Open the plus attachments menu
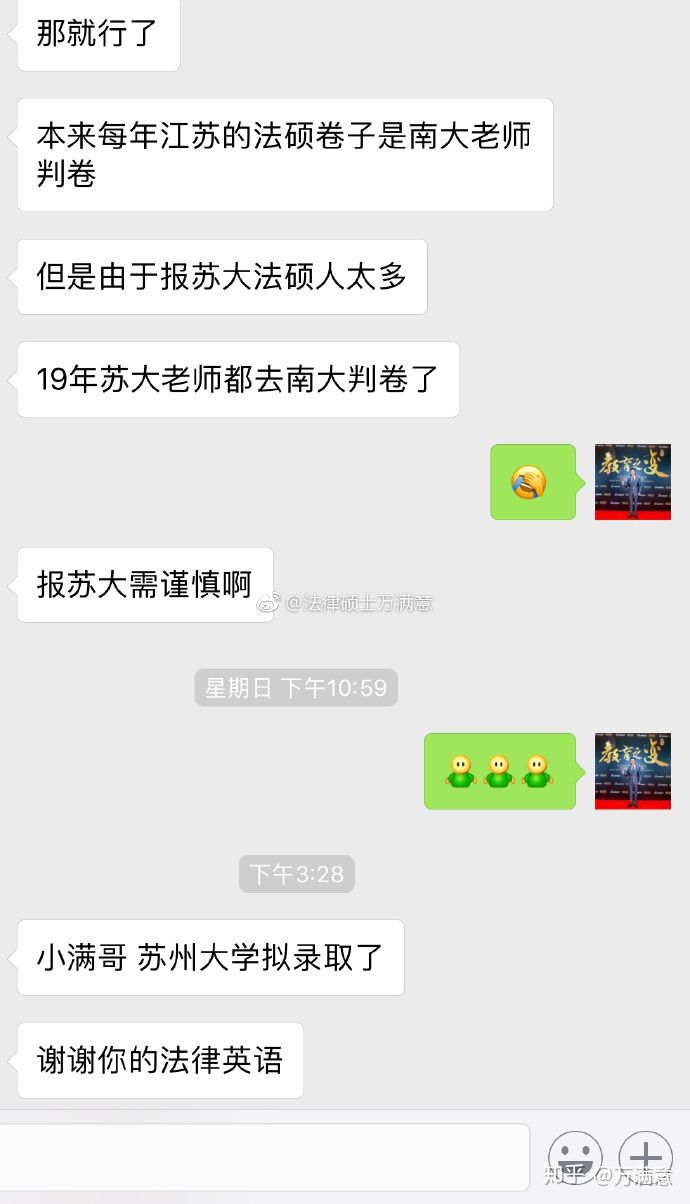Viewport: 690px width, 1204px height. coord(645,1157)
